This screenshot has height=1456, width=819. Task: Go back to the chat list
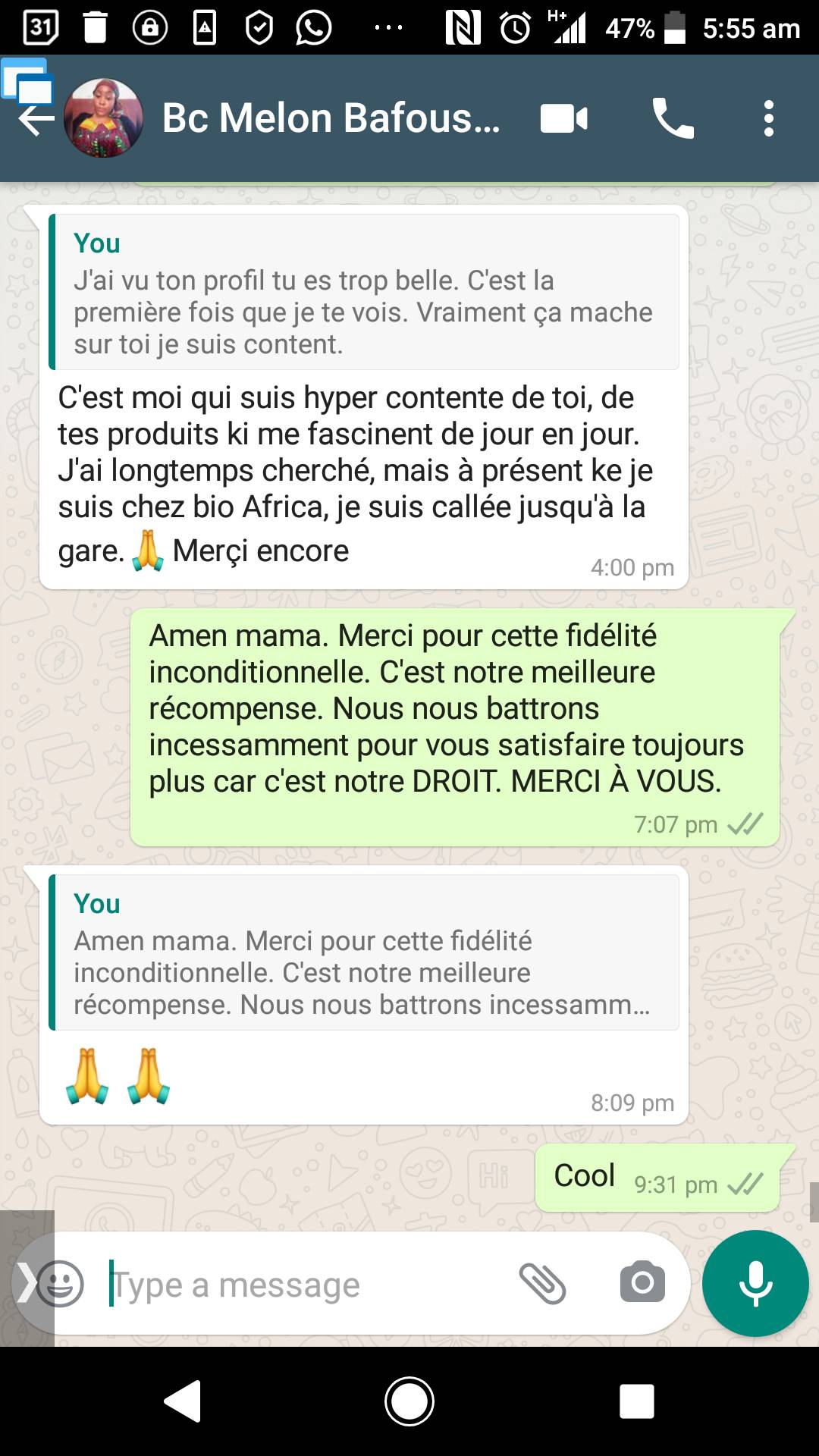tap(36, 119)
